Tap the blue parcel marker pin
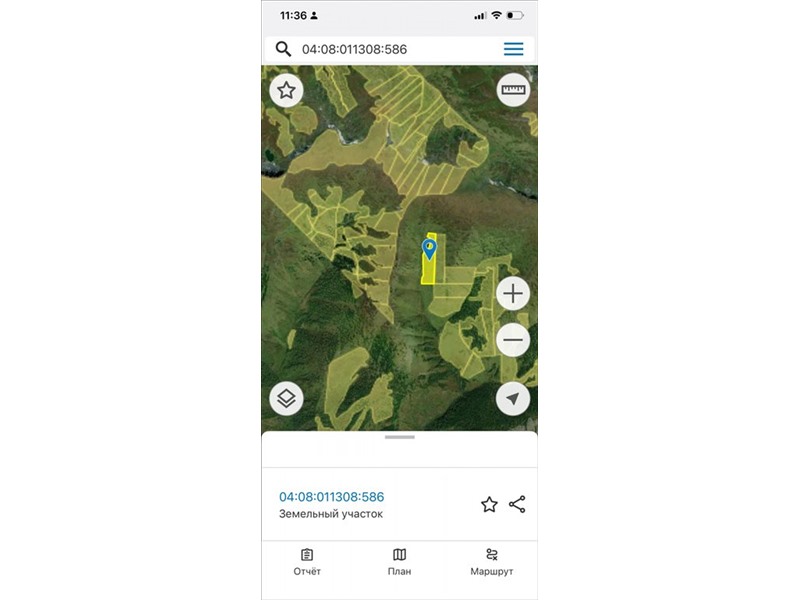The height and width of the screenshot is (600, 800). (429, 249)
